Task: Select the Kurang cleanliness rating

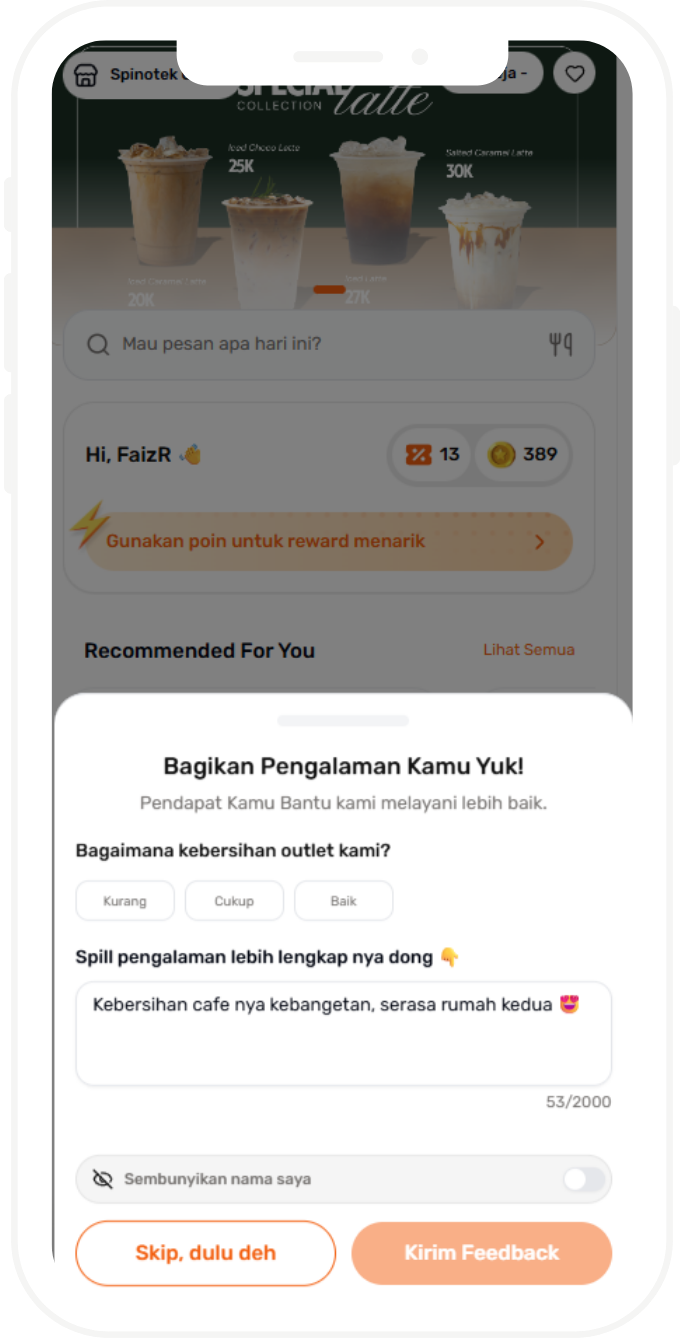Action: 125,901
